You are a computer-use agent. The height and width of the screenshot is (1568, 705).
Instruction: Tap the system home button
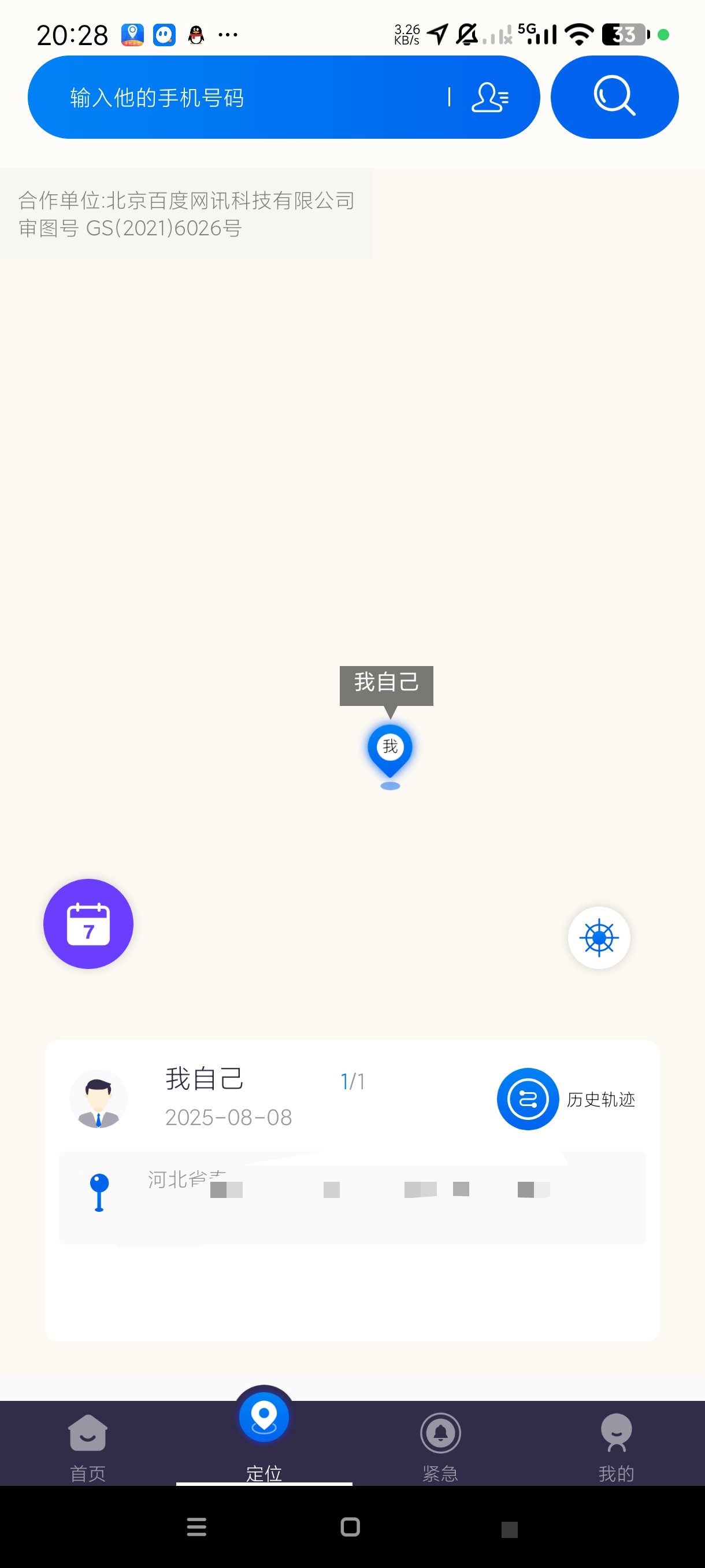pos(350,1526)
